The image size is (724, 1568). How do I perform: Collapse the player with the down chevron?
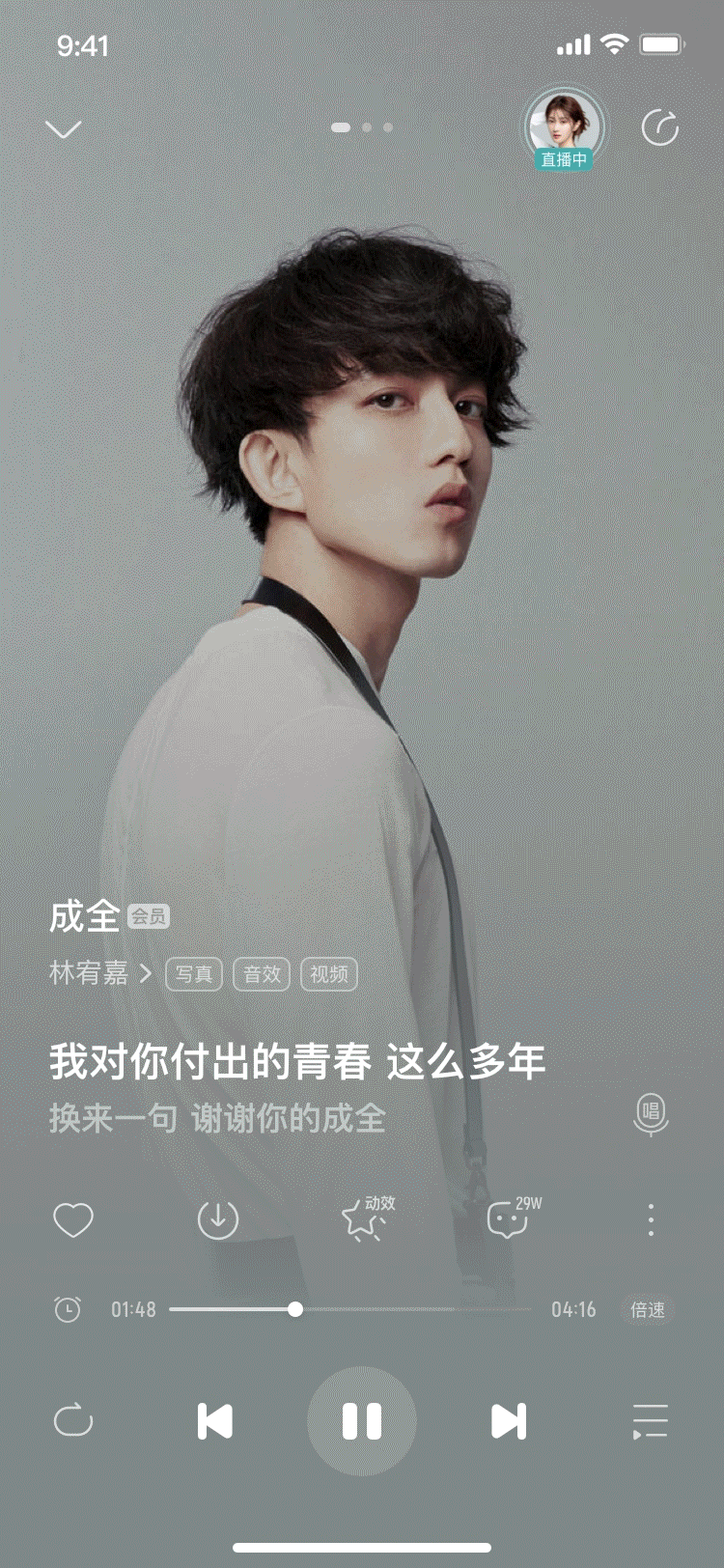pos(64,128)
